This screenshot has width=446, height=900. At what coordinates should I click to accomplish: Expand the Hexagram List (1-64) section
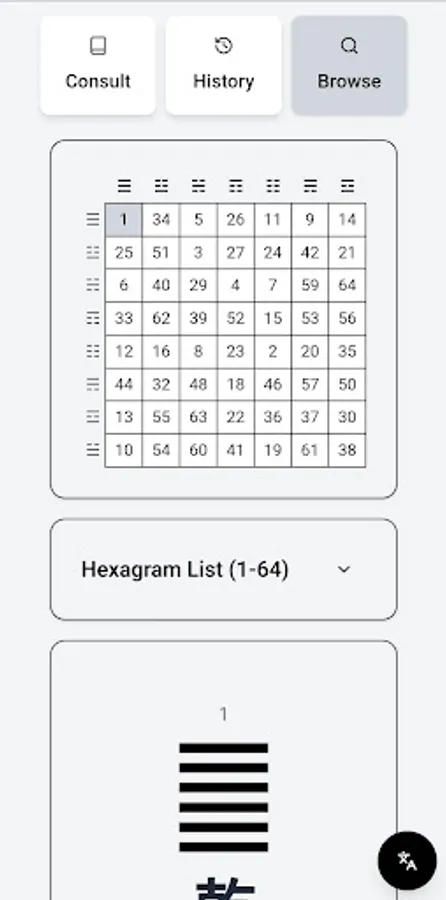(223, 569)
